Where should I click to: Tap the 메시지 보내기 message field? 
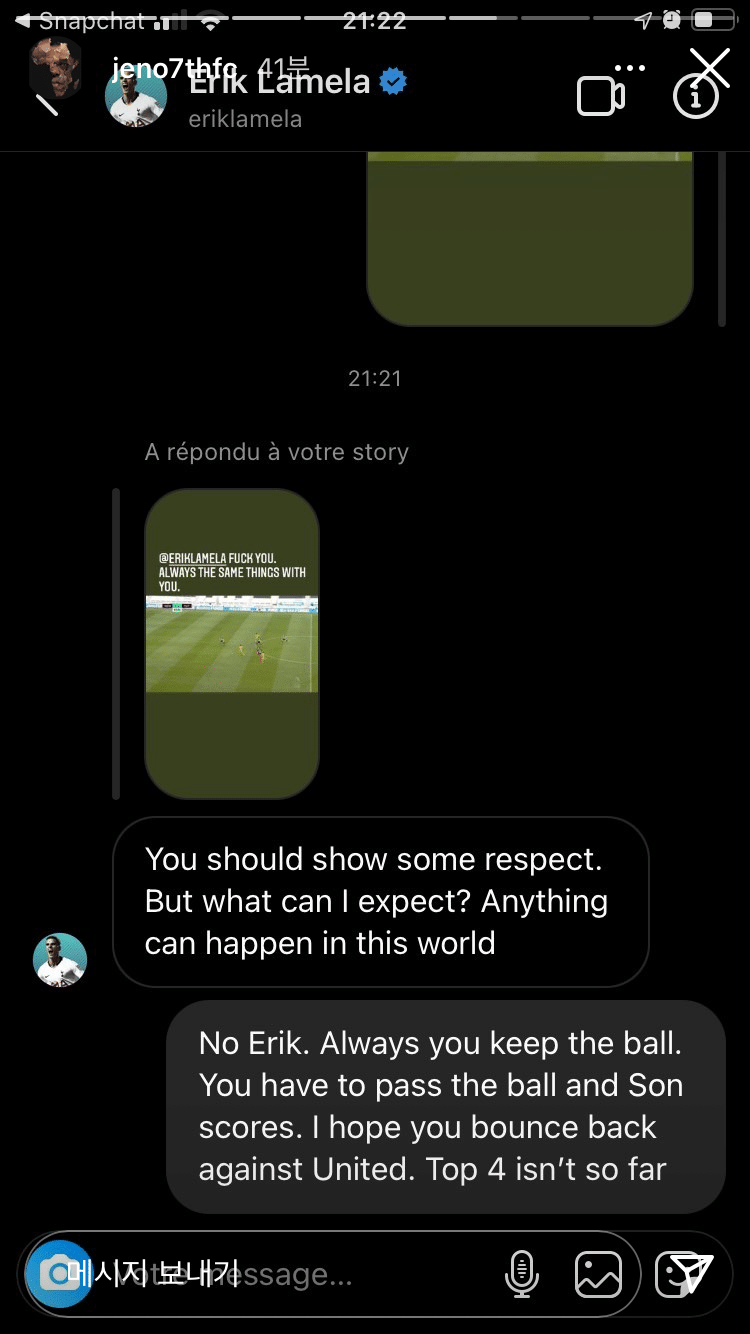point(300,1273)
